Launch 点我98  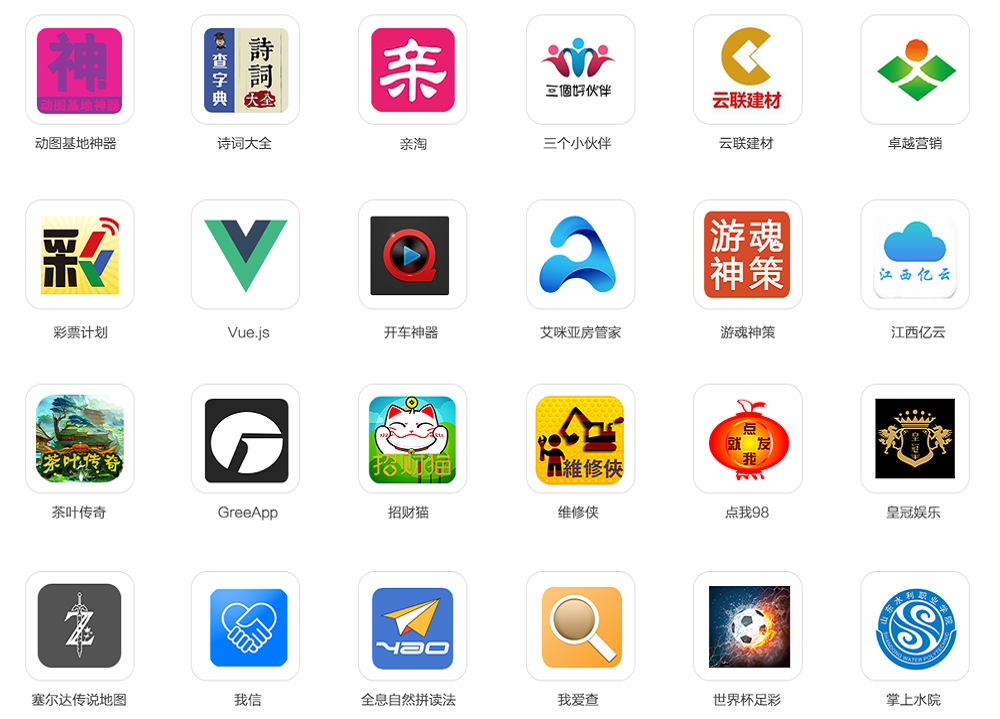(x=747, y=439)
